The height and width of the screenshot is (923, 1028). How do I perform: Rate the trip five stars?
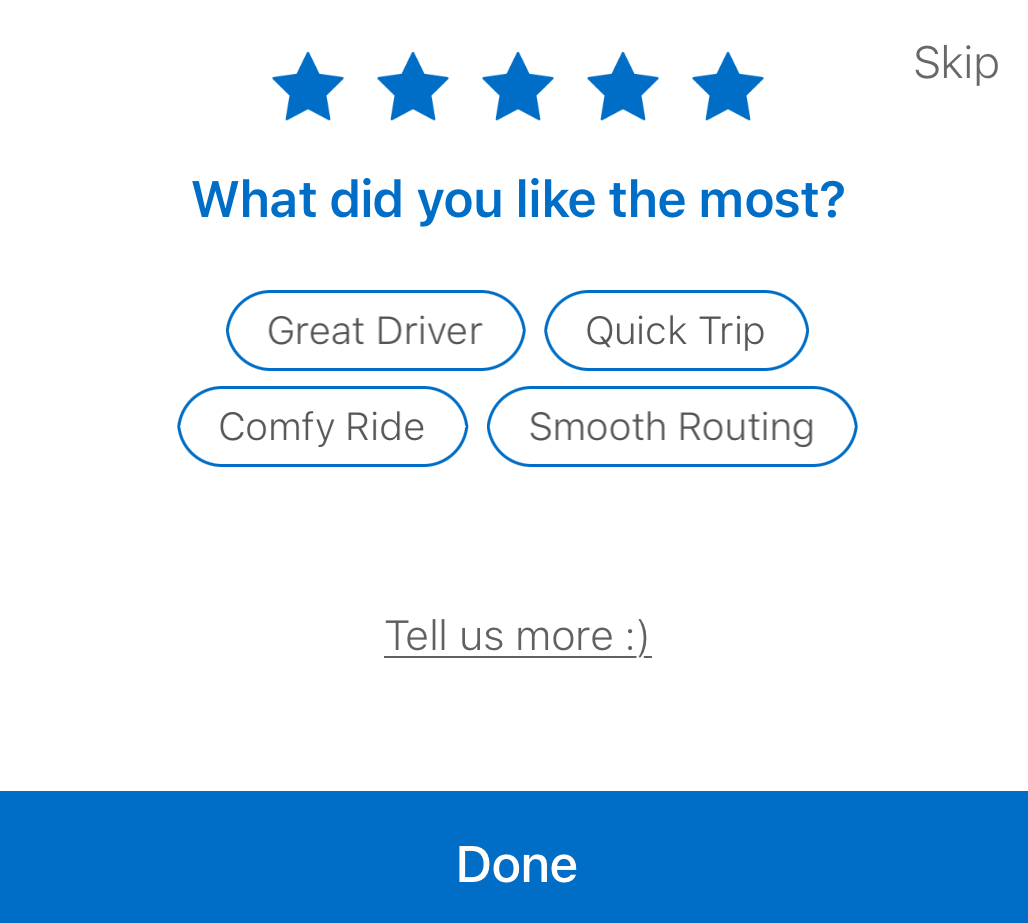pyautogui.click(x=728, y=88)
